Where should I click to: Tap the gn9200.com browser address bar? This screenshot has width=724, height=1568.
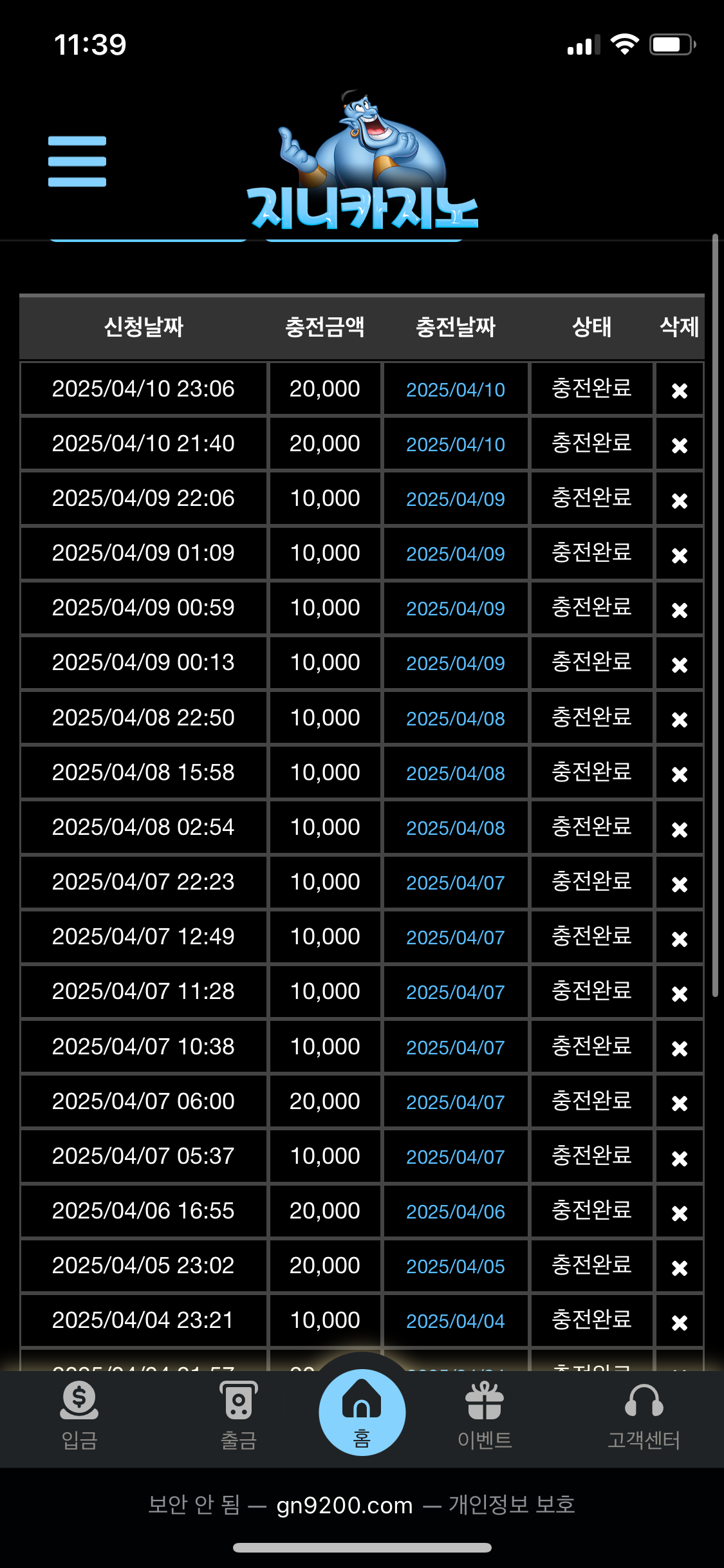(362, 1505)
